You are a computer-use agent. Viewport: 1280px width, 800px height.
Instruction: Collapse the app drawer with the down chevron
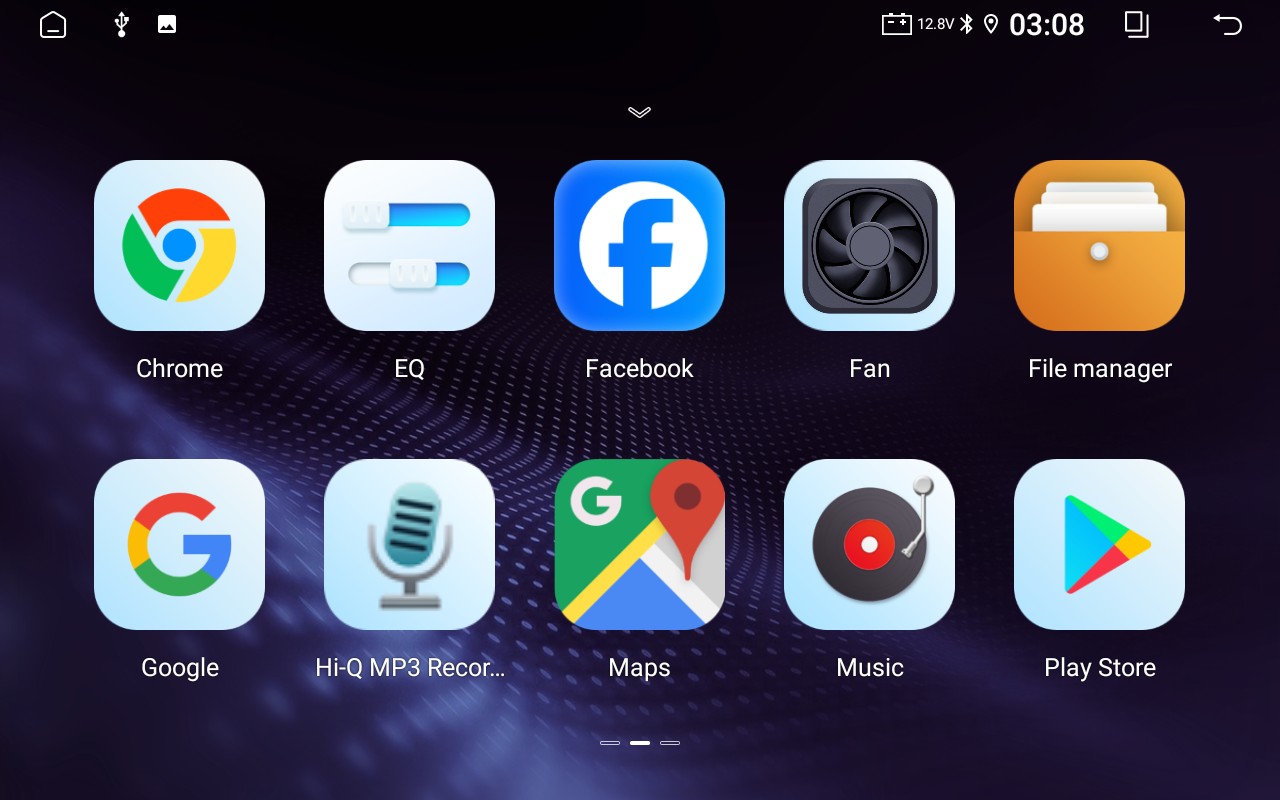(639, 112)
